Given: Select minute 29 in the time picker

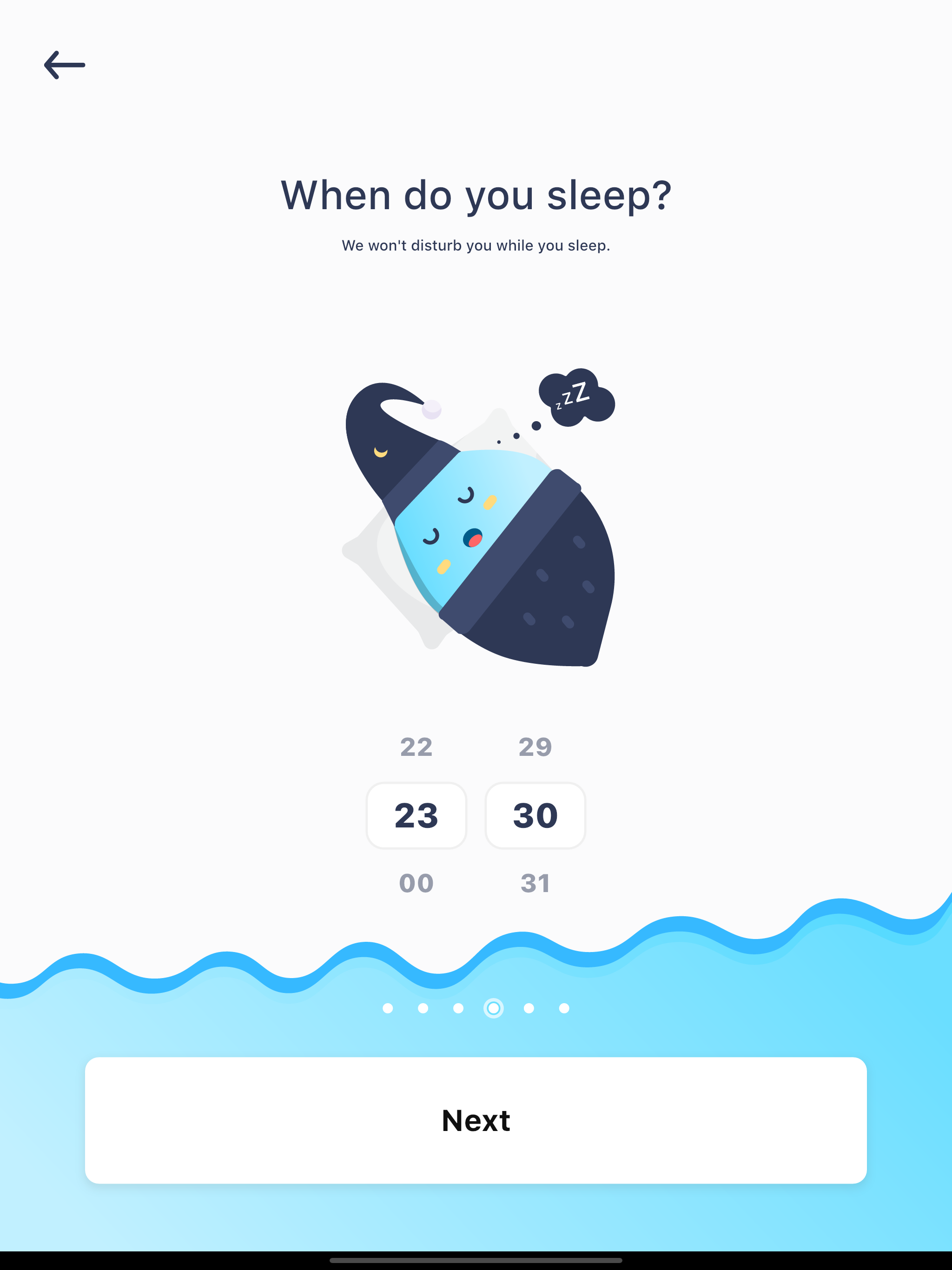Looking at the screenshot, I should click(535, 747).
